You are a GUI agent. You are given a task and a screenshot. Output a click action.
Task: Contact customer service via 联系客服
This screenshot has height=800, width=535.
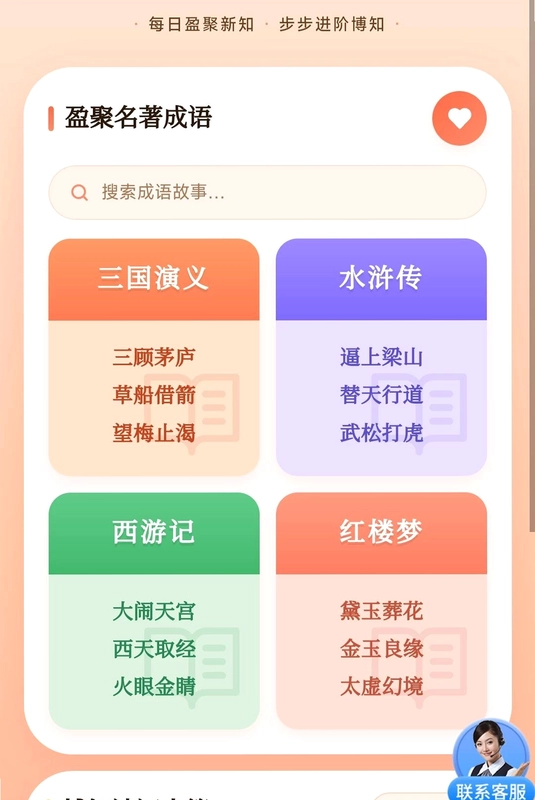[491, 760]
